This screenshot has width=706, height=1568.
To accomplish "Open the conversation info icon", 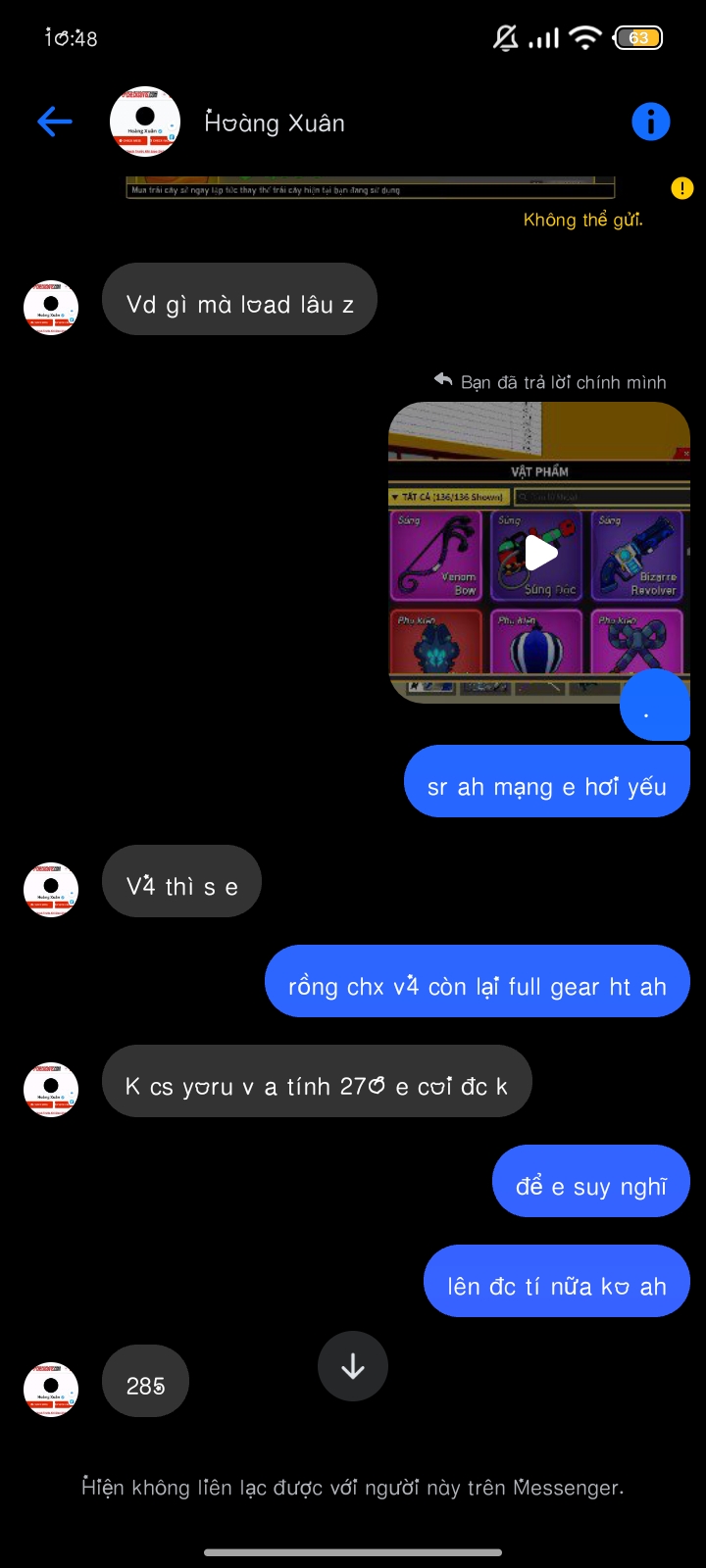I will 651,122.
